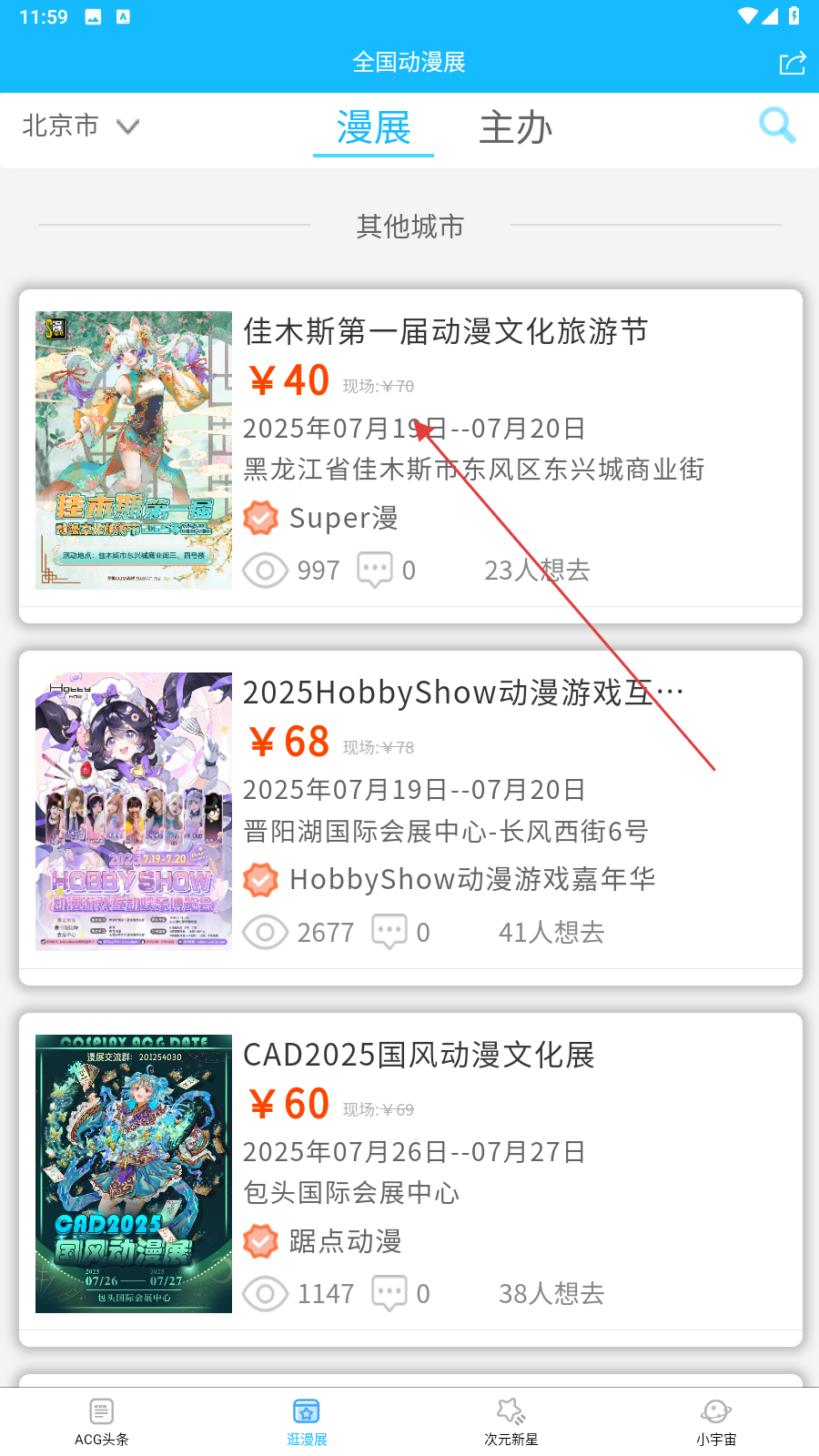Switch to 次元新星 tab

(x=511, y=1422)
